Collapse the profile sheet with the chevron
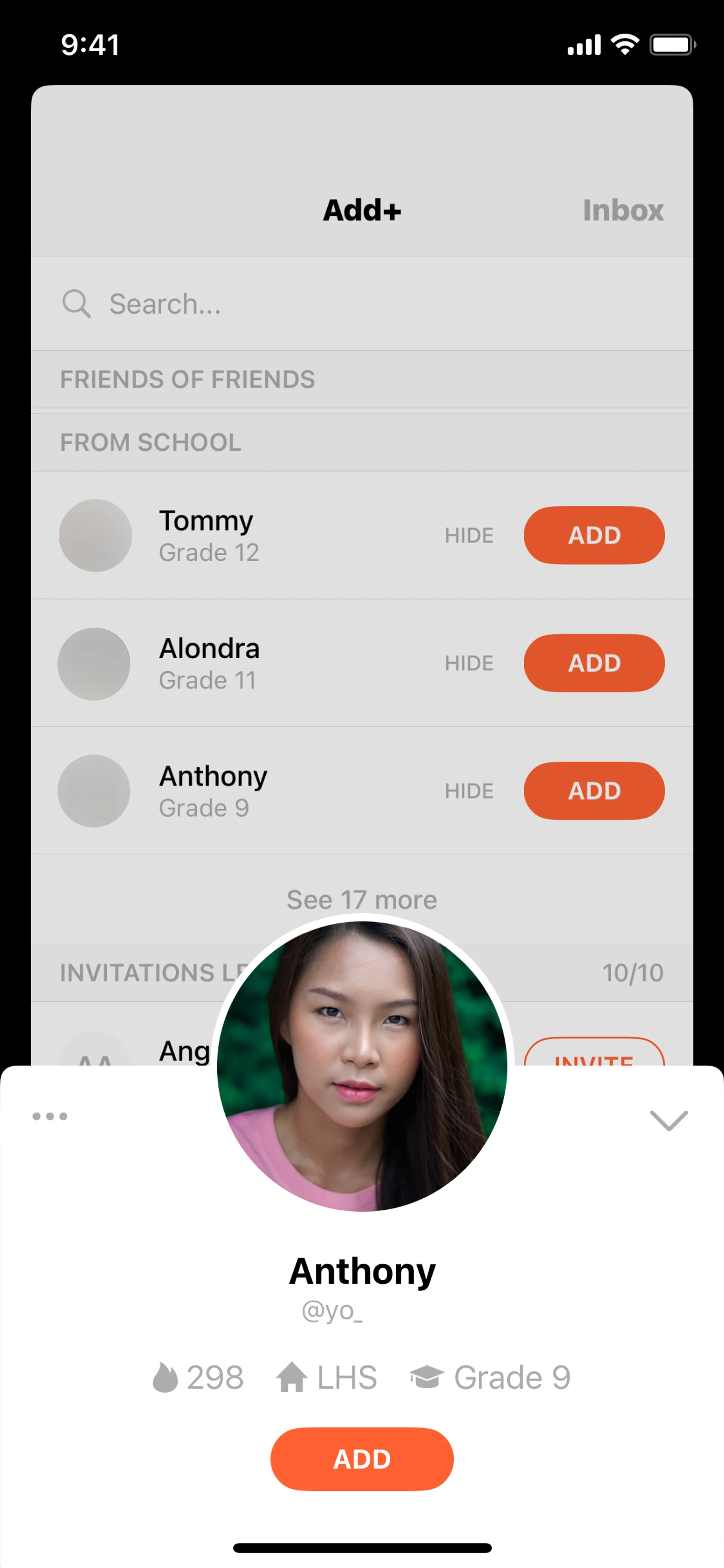Viewport: 724px width, 1568px height. click(668, 1120)
